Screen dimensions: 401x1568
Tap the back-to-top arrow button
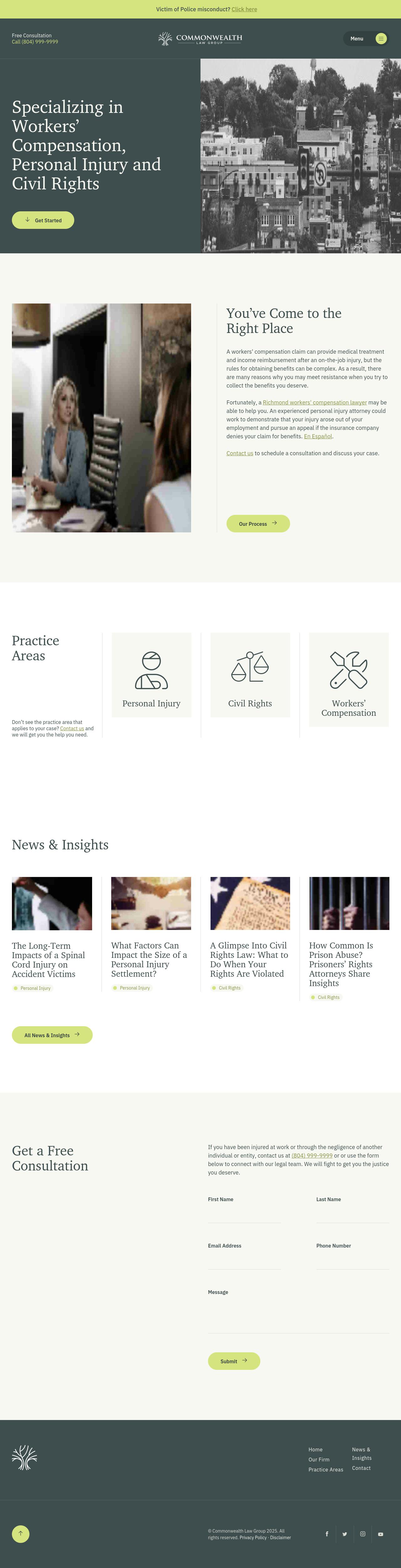(x=21, y=1533)
